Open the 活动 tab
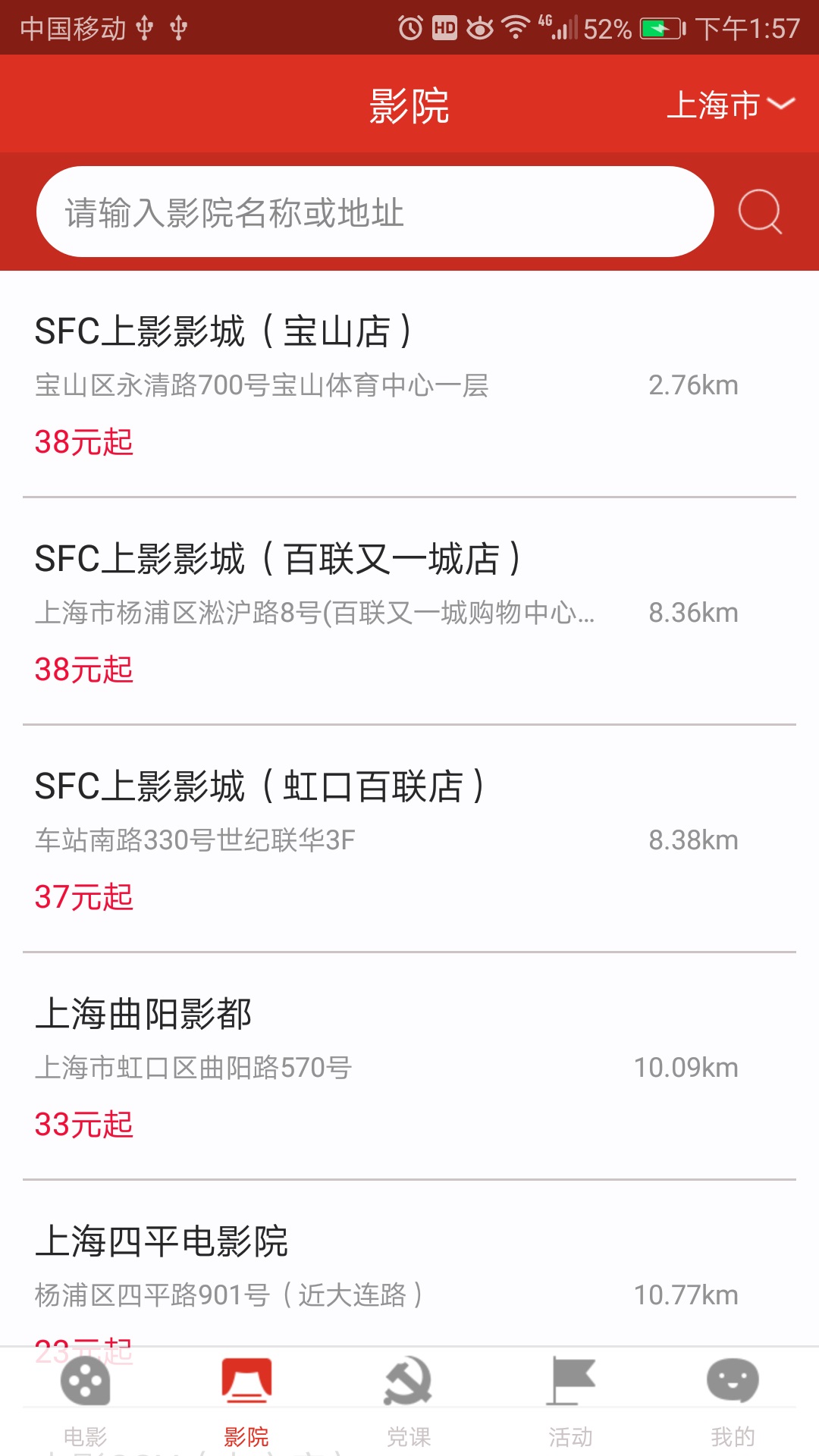This screenshot has width=819, height=1456. click(x=570, y=1401)
